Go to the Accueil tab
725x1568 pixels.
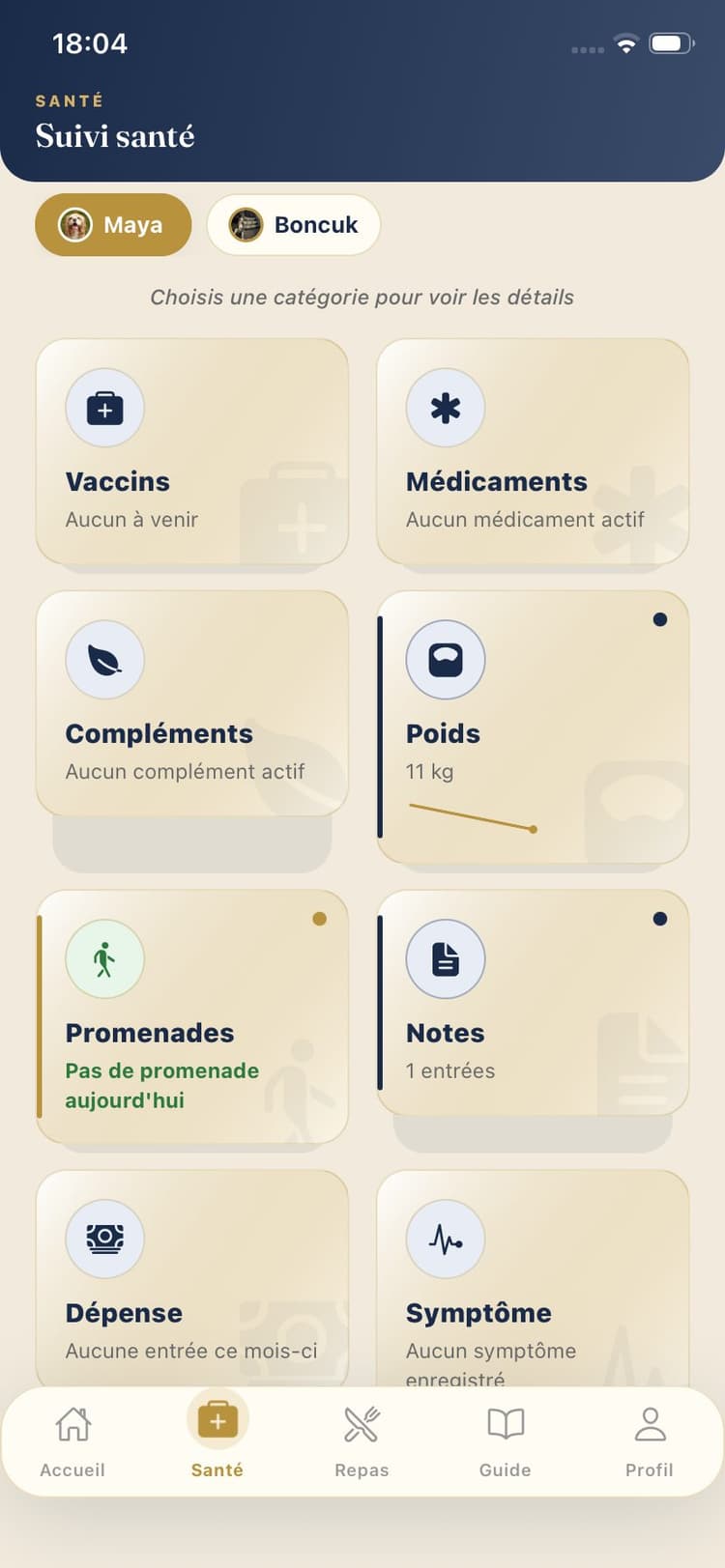point(72,1441)
